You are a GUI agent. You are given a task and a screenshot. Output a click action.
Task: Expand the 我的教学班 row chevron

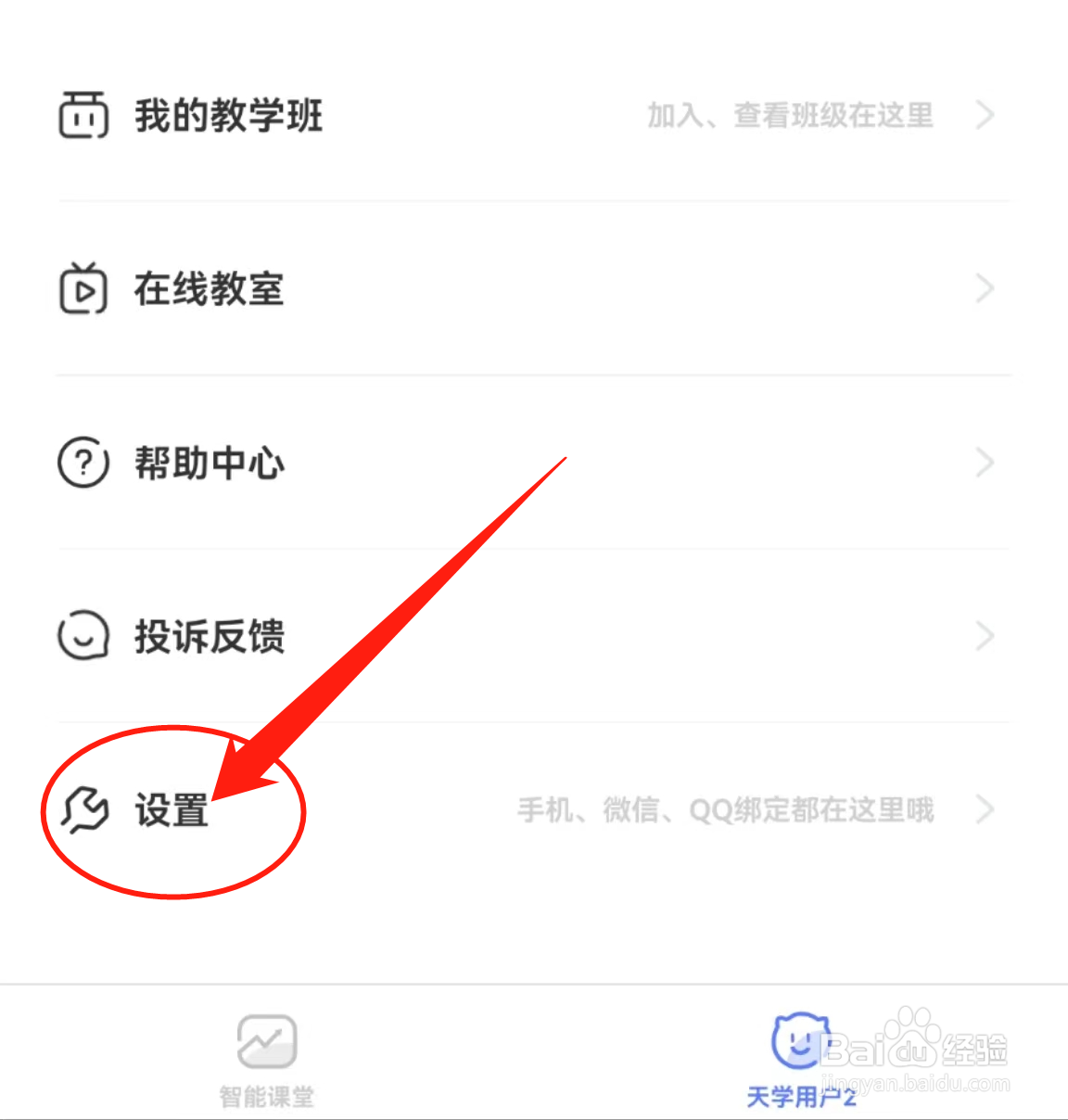pyautogui.click(x=985, y=115)
